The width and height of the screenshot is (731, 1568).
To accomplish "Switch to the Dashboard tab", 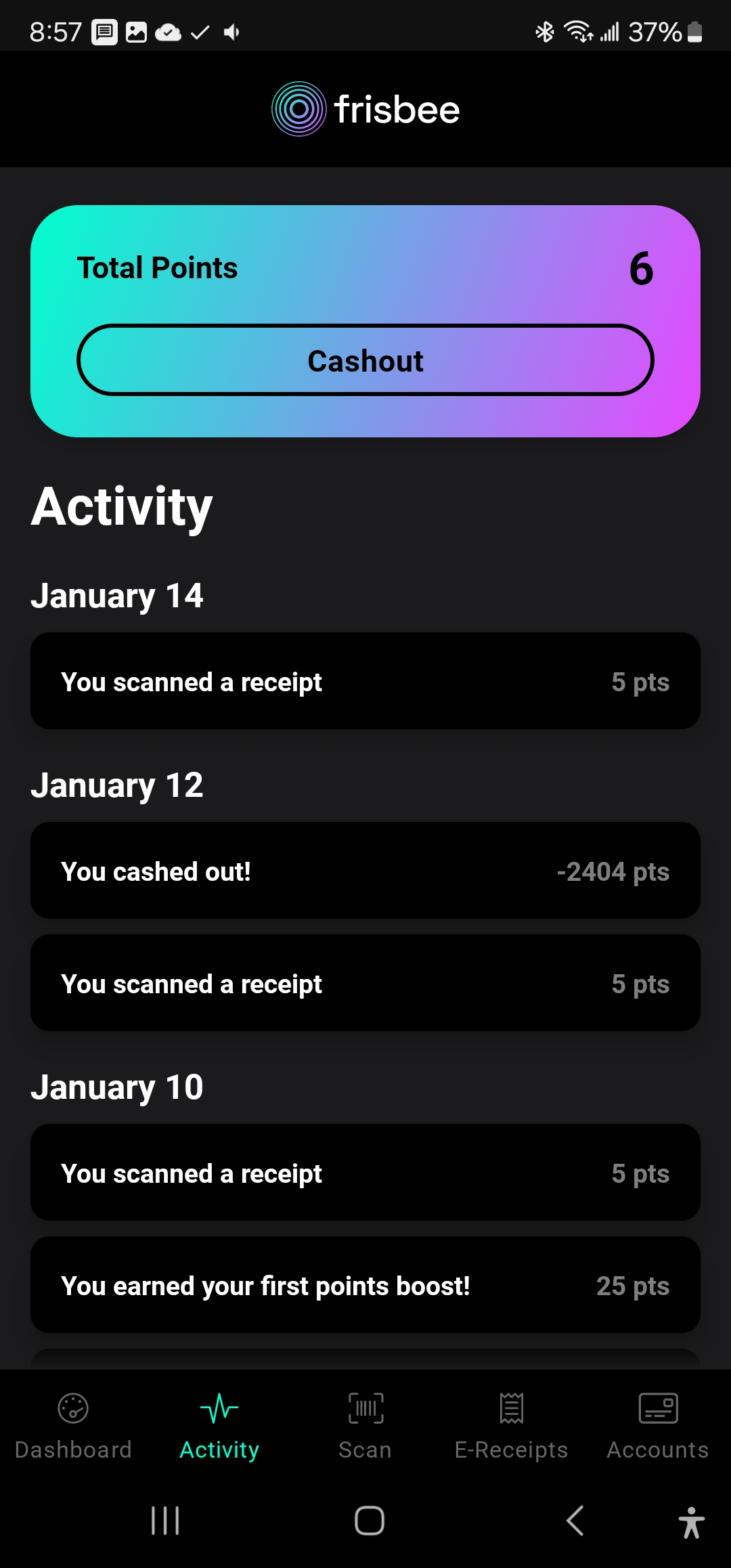I will [x=73, y=1424].
